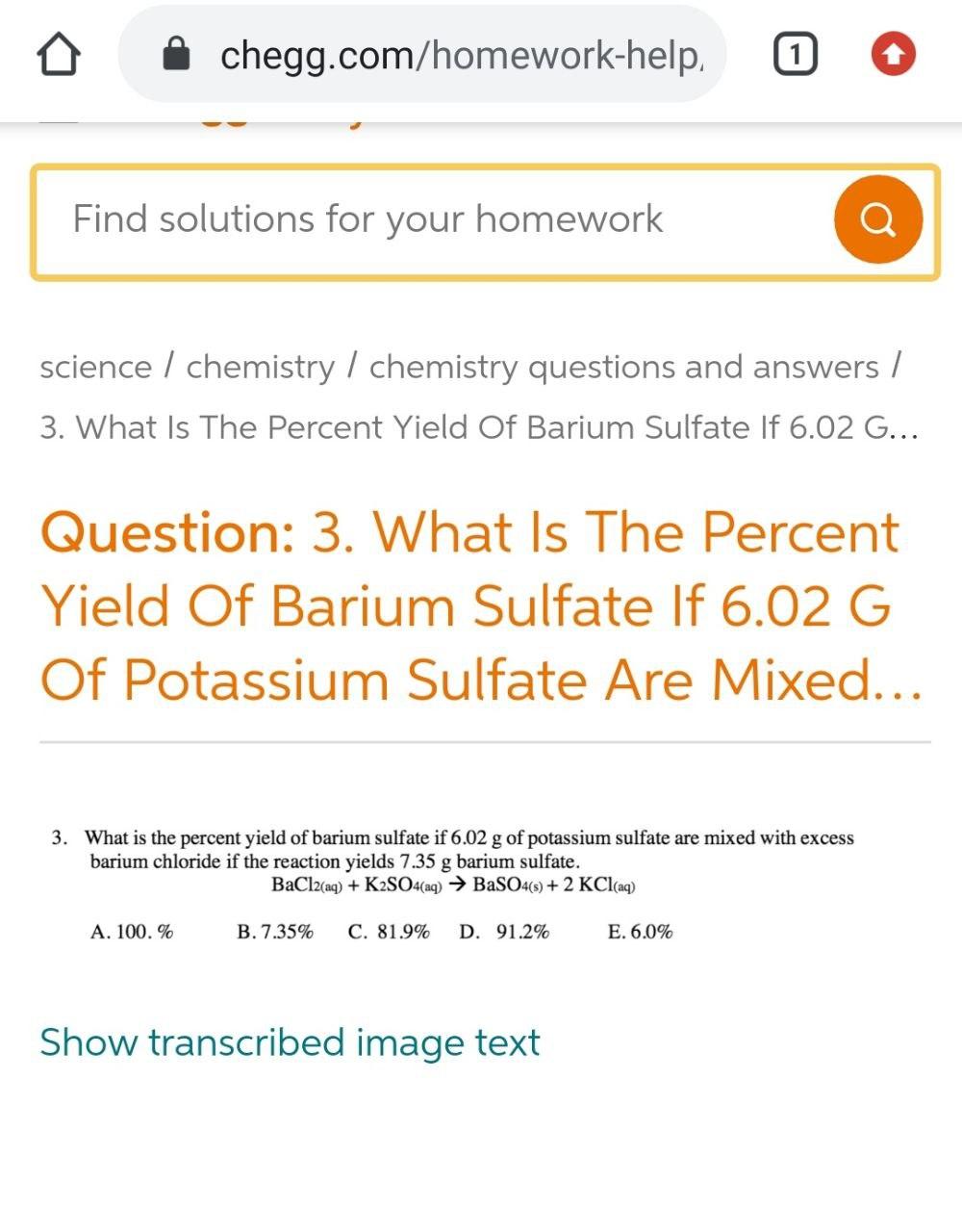Tap the red update arrow icon
This screenshot has height=1232, width=962.
[x=893, y=55]
